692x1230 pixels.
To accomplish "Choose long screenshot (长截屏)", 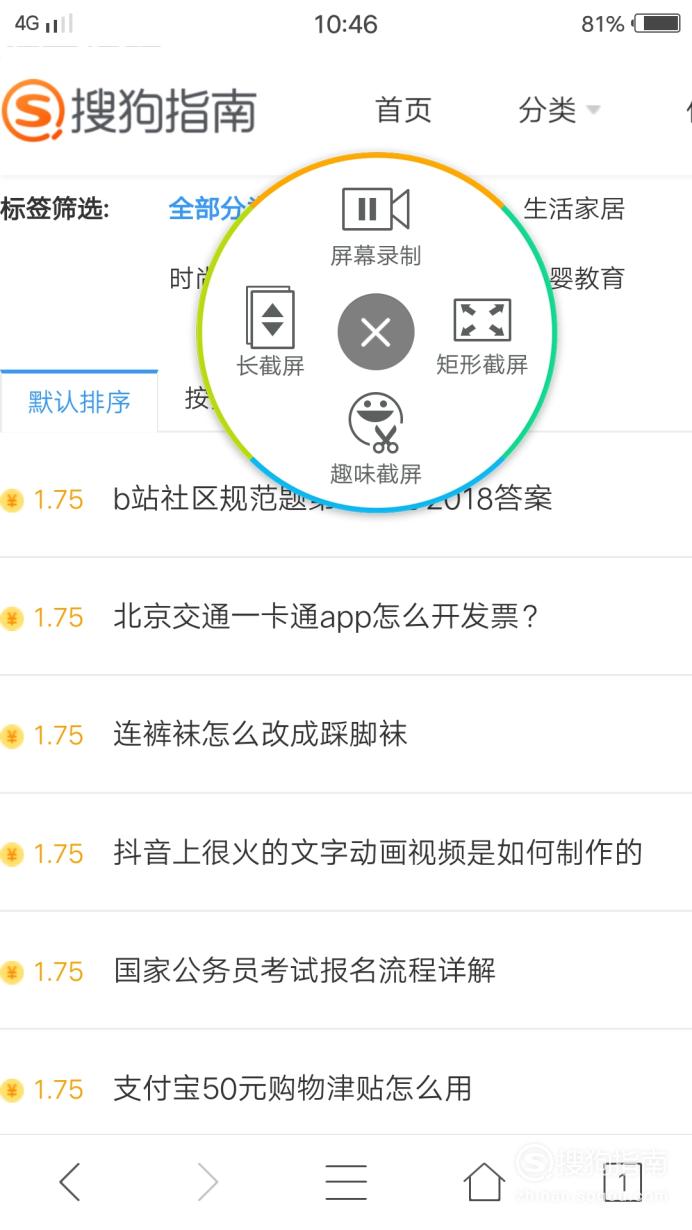I will [270, 332].
